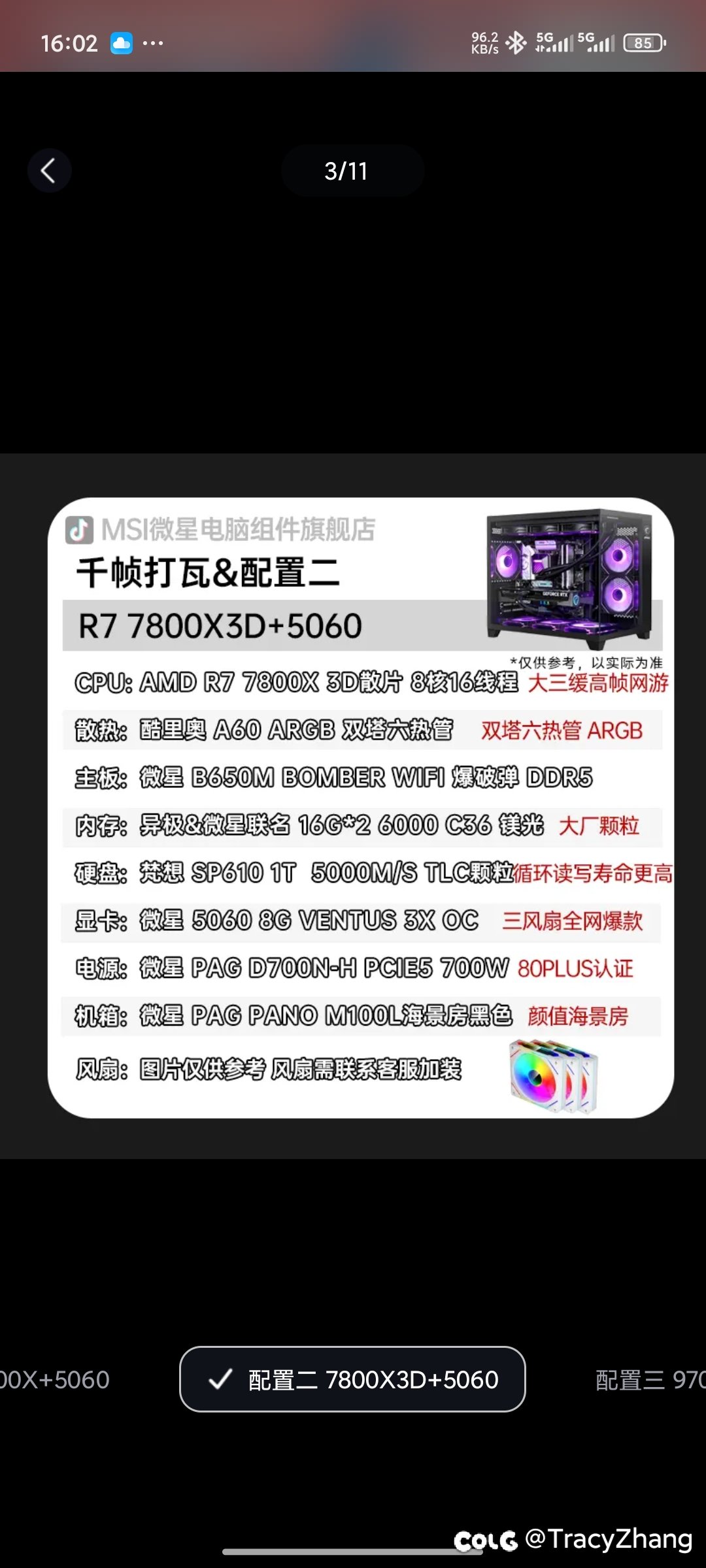Tap the back arrow to exit viewer

49,171
